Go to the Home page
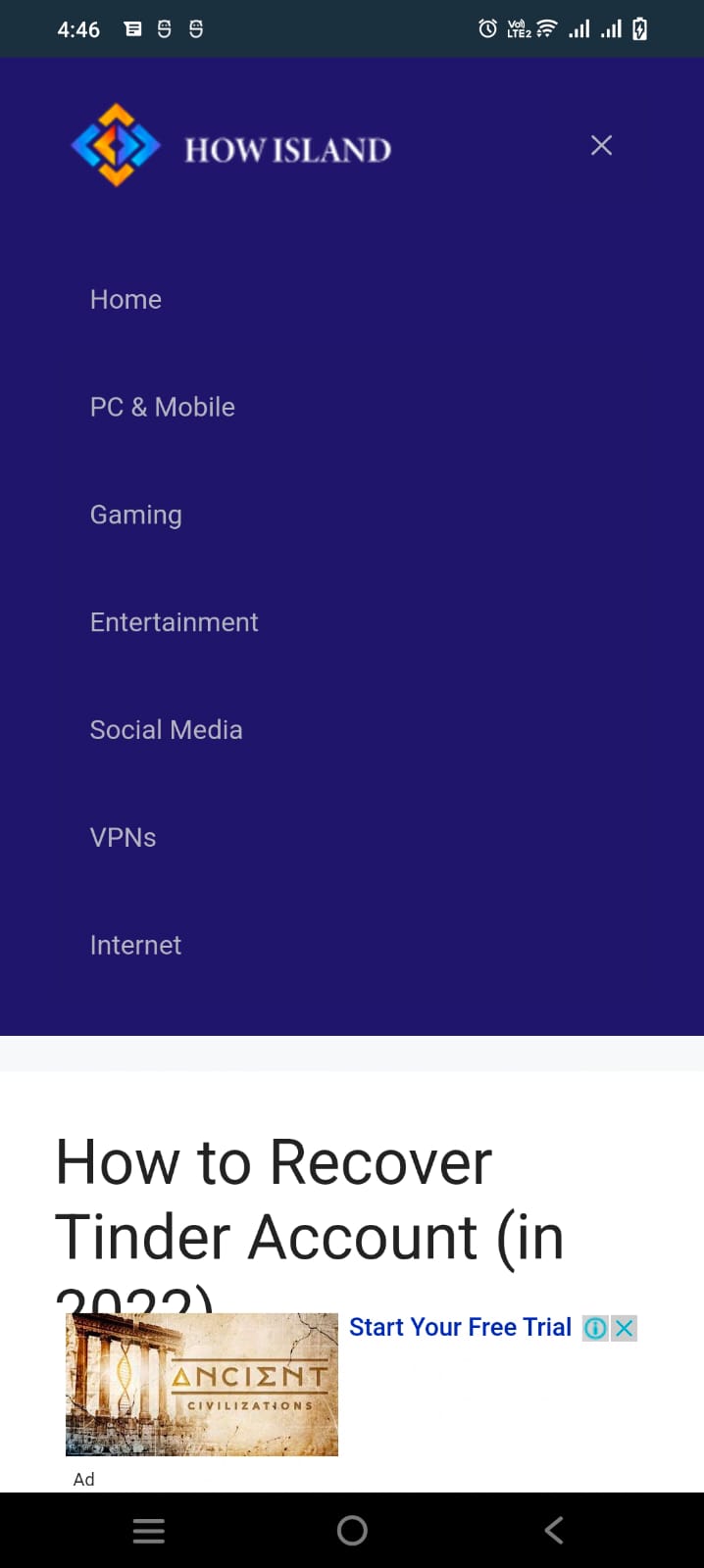 126,300
